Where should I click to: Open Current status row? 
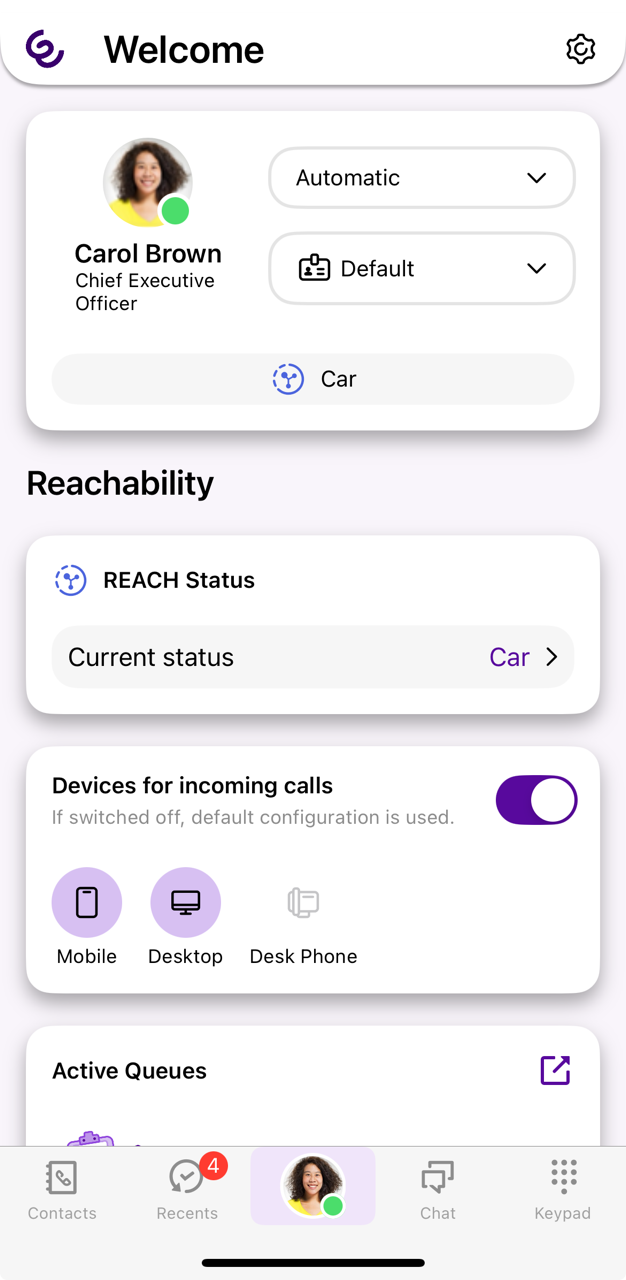pyautogui.click(x=313, y=657)
